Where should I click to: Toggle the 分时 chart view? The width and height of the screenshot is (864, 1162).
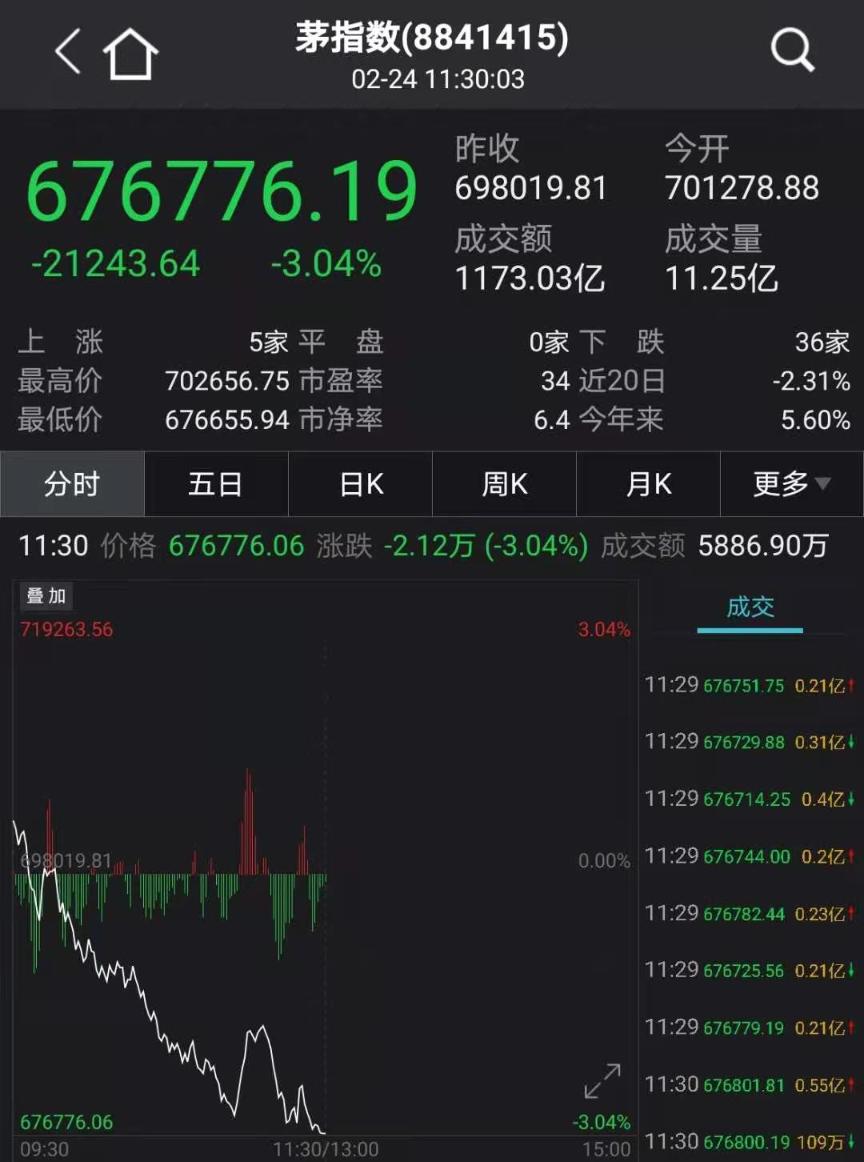tap(72, 484)
